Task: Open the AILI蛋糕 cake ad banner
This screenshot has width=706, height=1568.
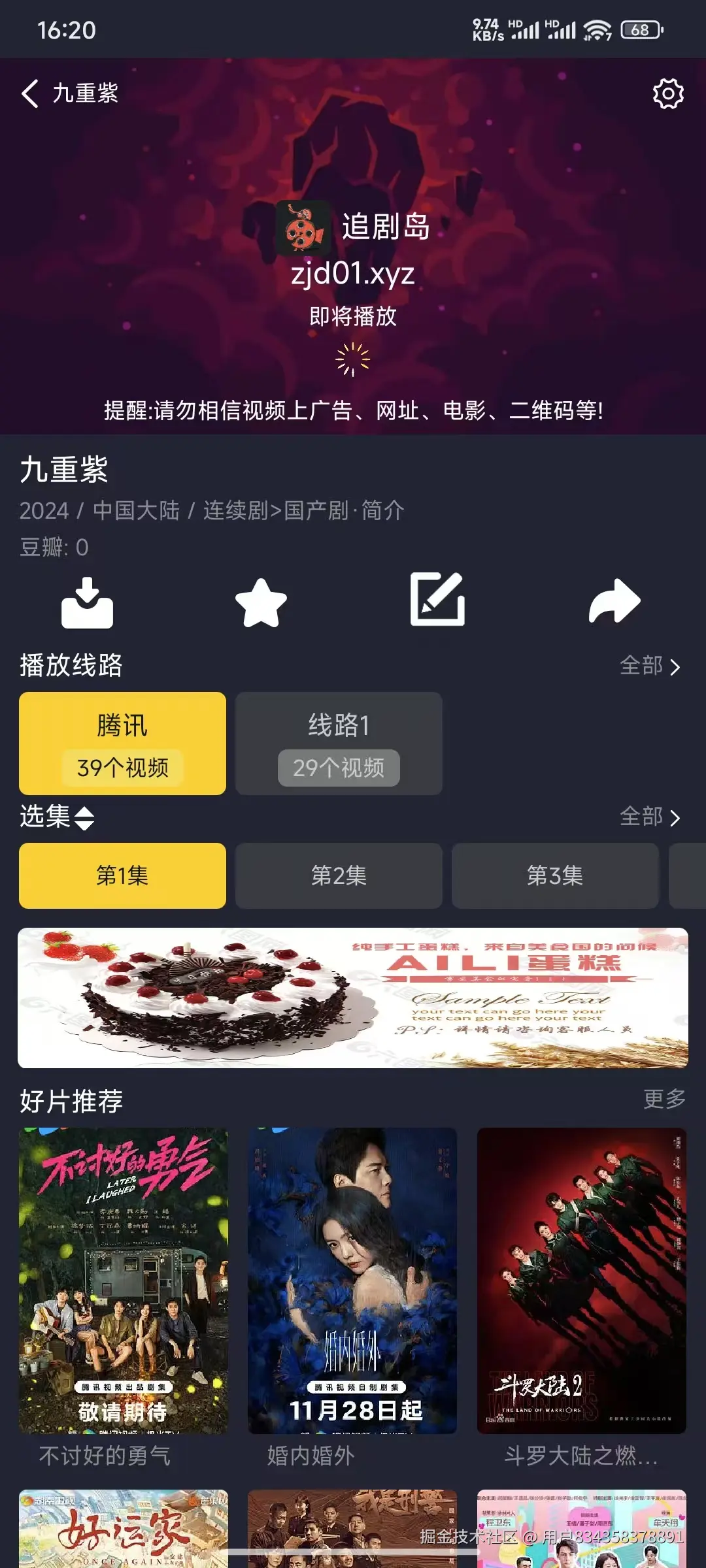Action: (353, 998)
